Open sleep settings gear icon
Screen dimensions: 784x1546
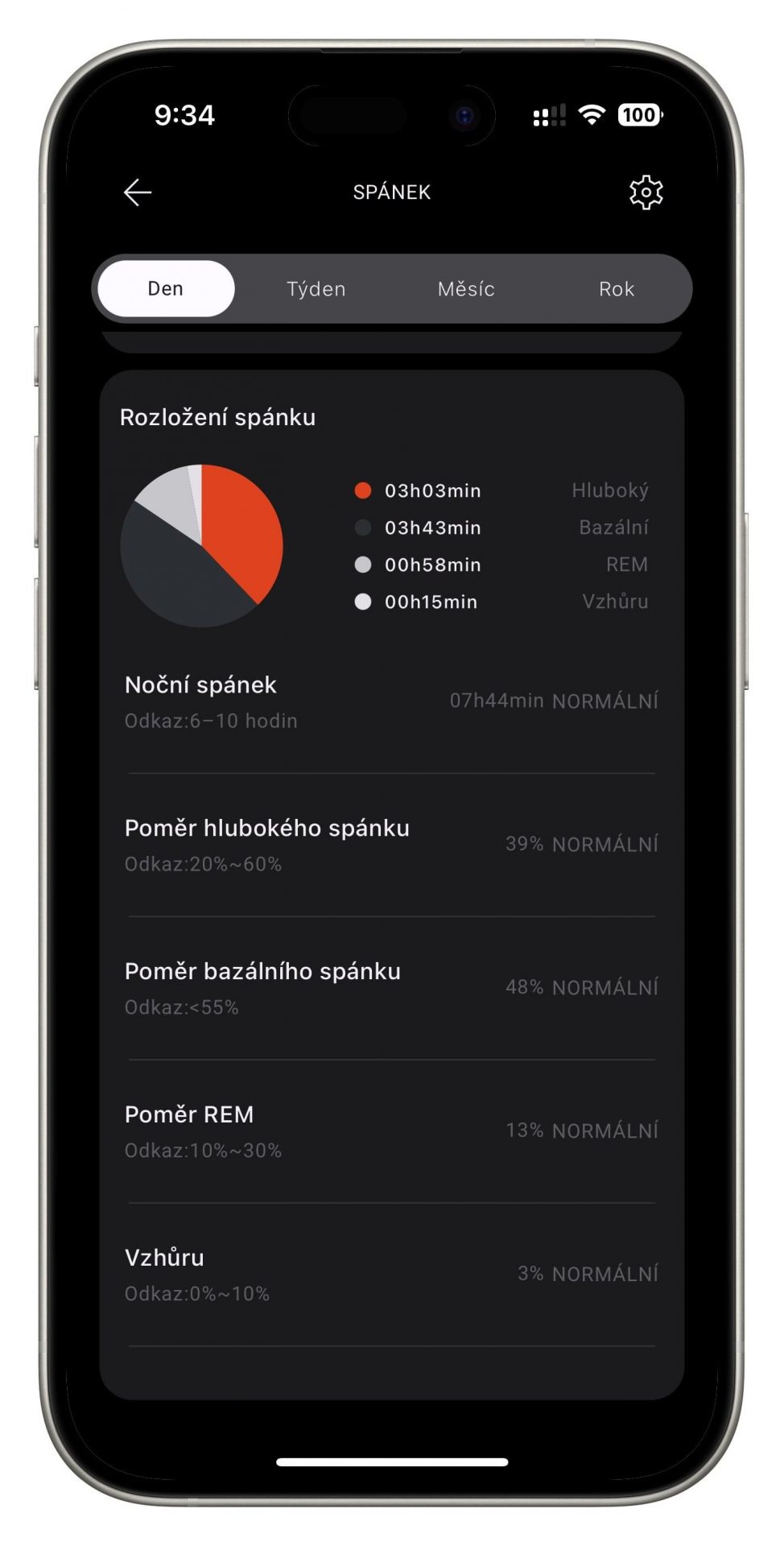click(x=646, y=192)
